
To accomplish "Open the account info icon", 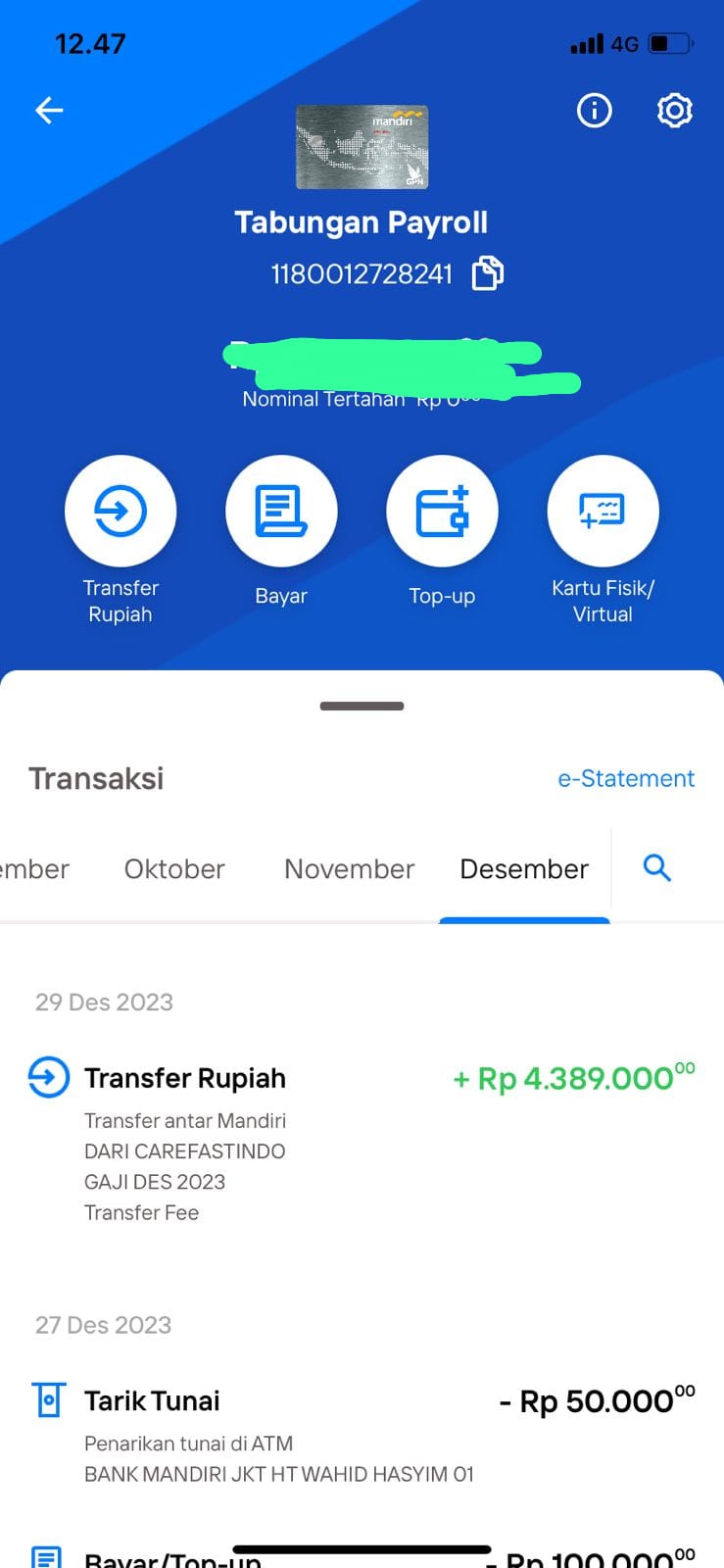I will [594, 111].
